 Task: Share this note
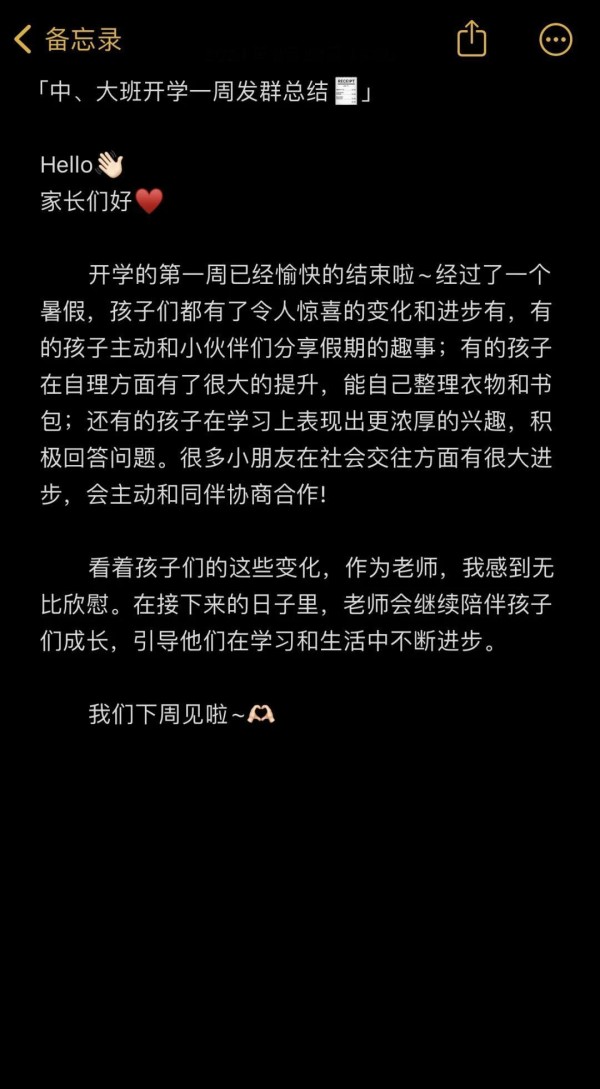[471, 39]
